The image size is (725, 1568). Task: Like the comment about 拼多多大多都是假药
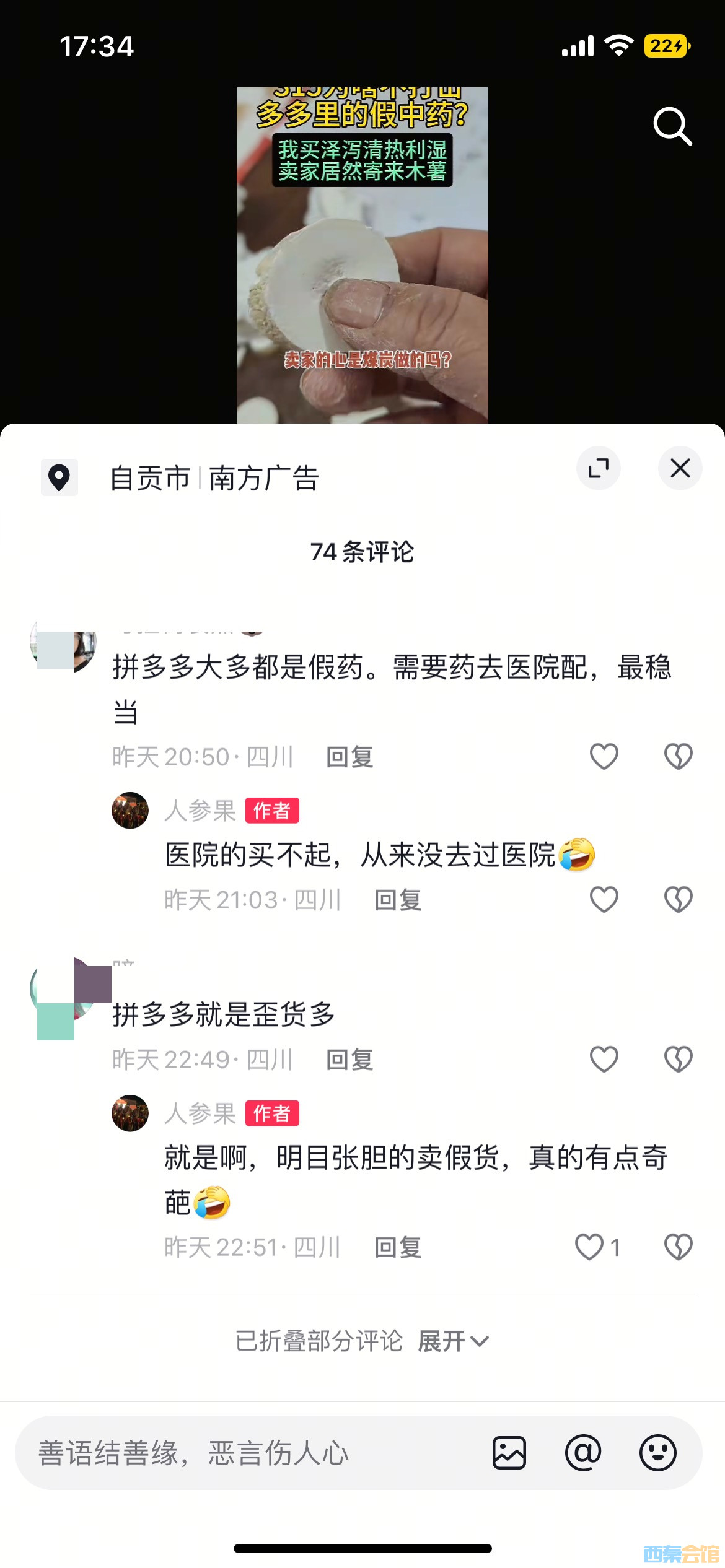click(x=604, y=756)
